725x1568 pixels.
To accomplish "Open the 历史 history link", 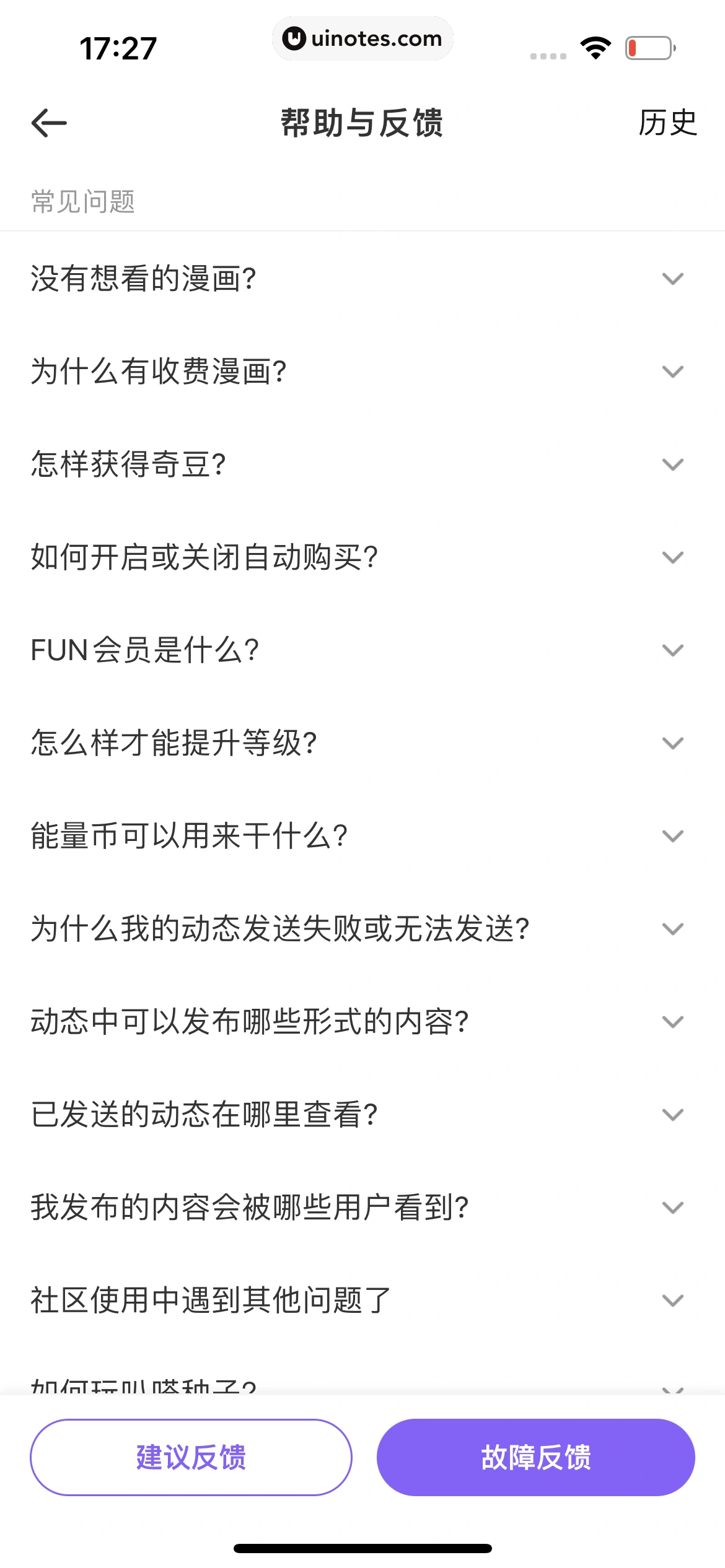I will click(x=667, y=123).
